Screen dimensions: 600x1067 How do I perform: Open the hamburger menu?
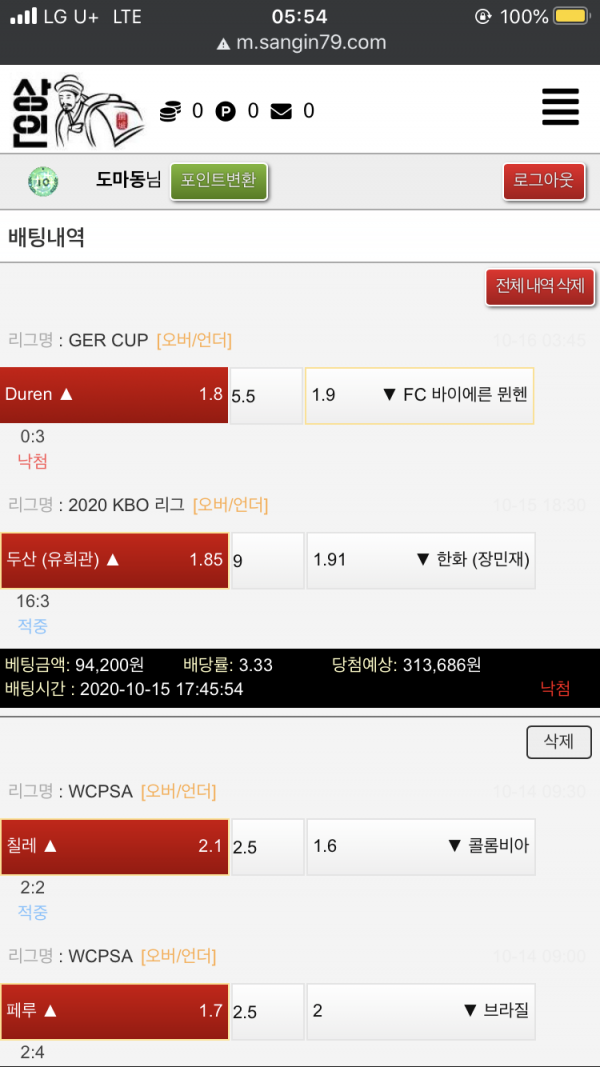560,107
